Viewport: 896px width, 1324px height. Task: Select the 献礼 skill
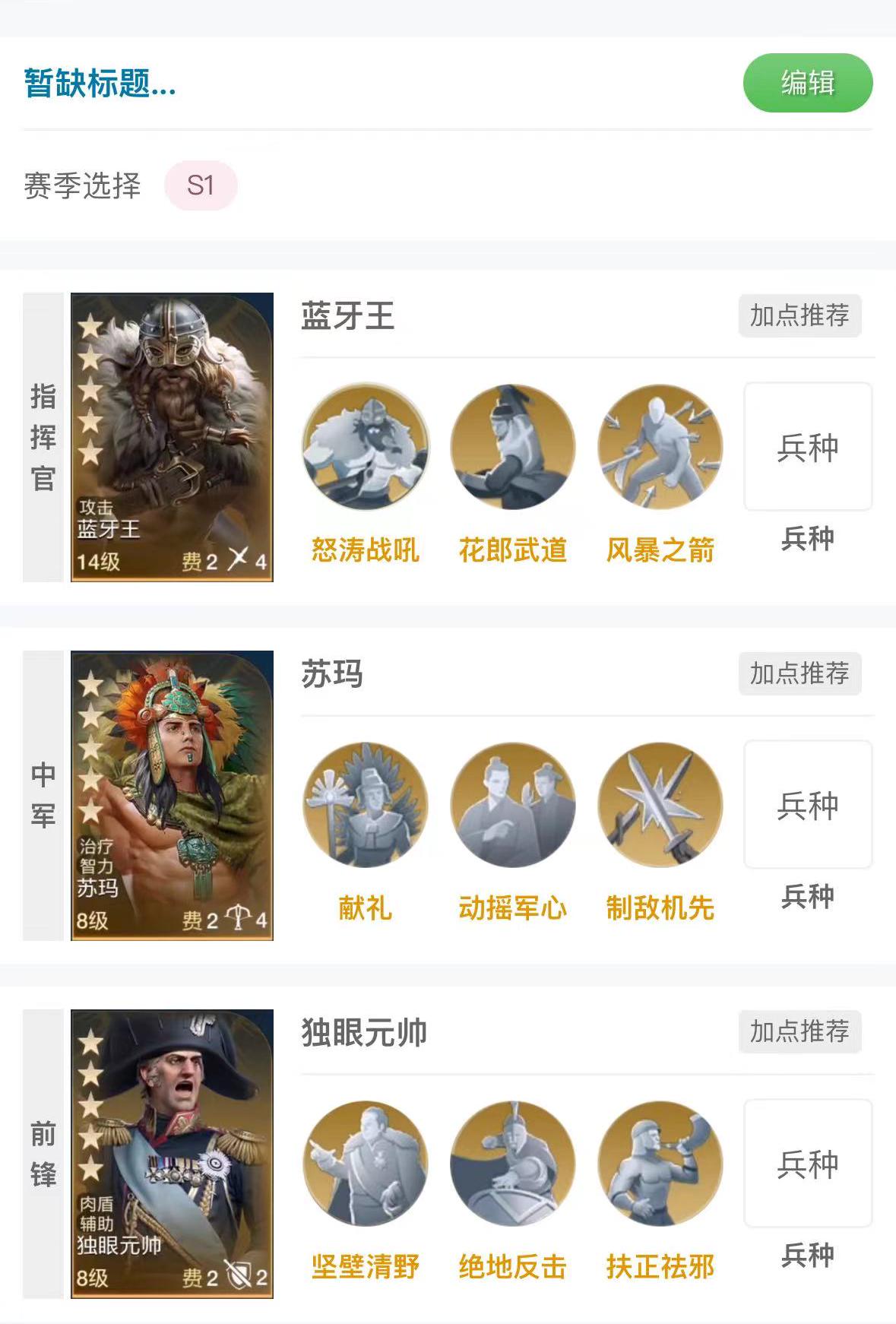(x=366, y=805)
